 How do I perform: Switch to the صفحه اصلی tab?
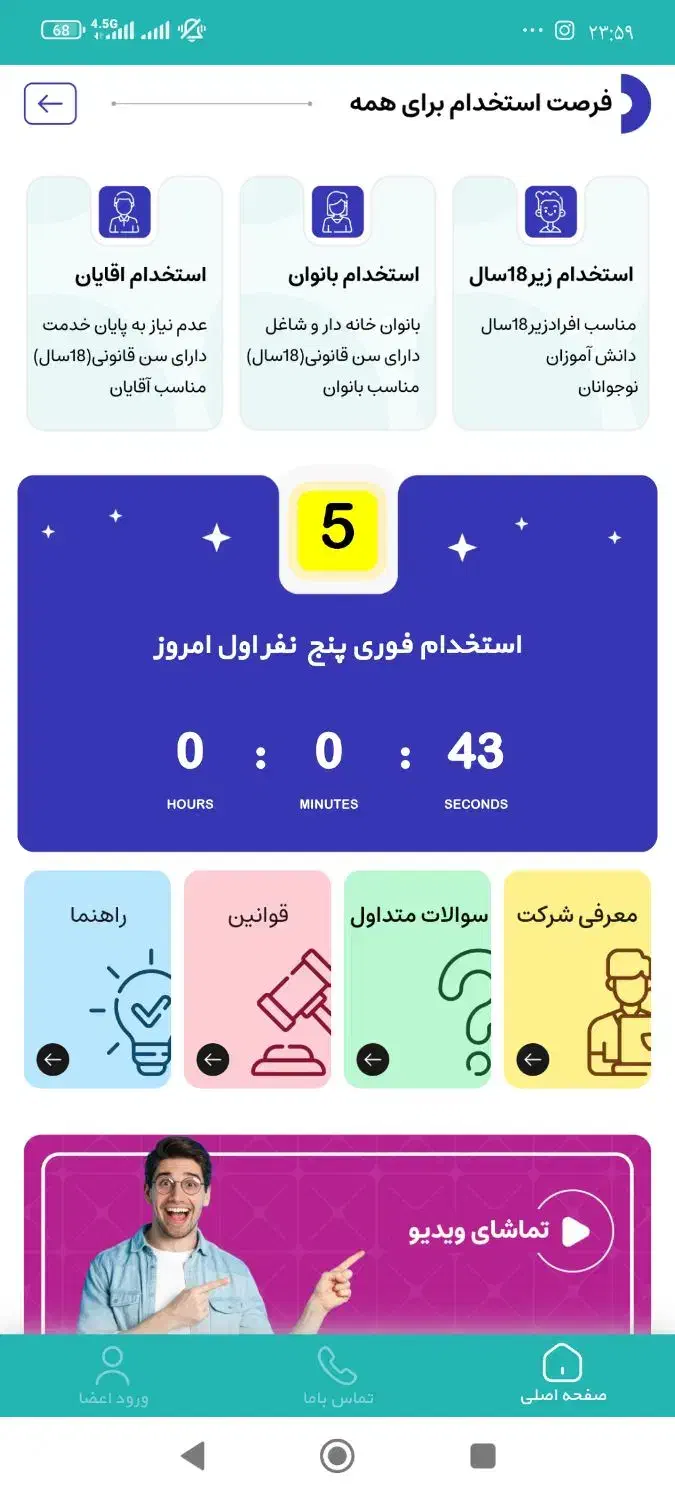pyautogui.click(x=562, y=1375)
